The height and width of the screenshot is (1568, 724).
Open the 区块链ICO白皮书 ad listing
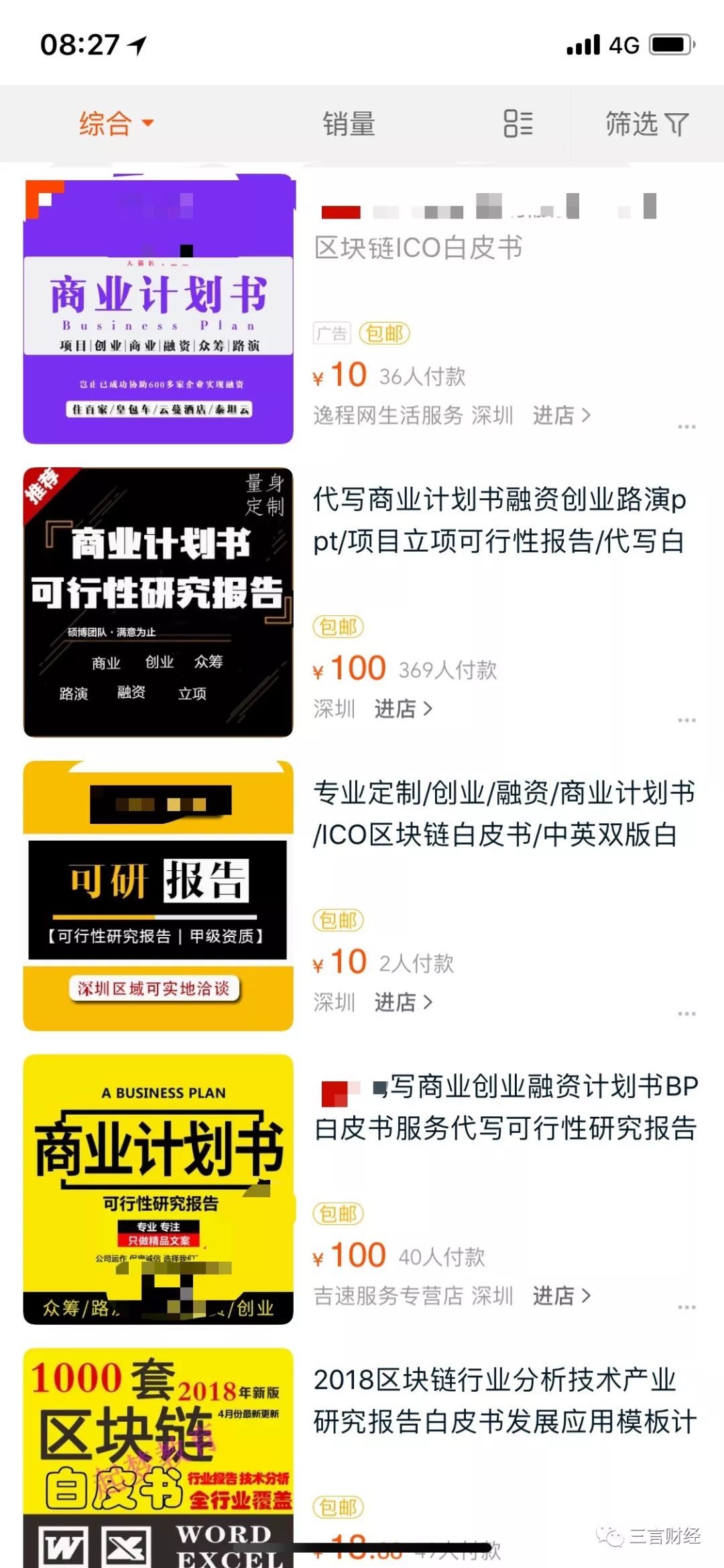(418, 248)
